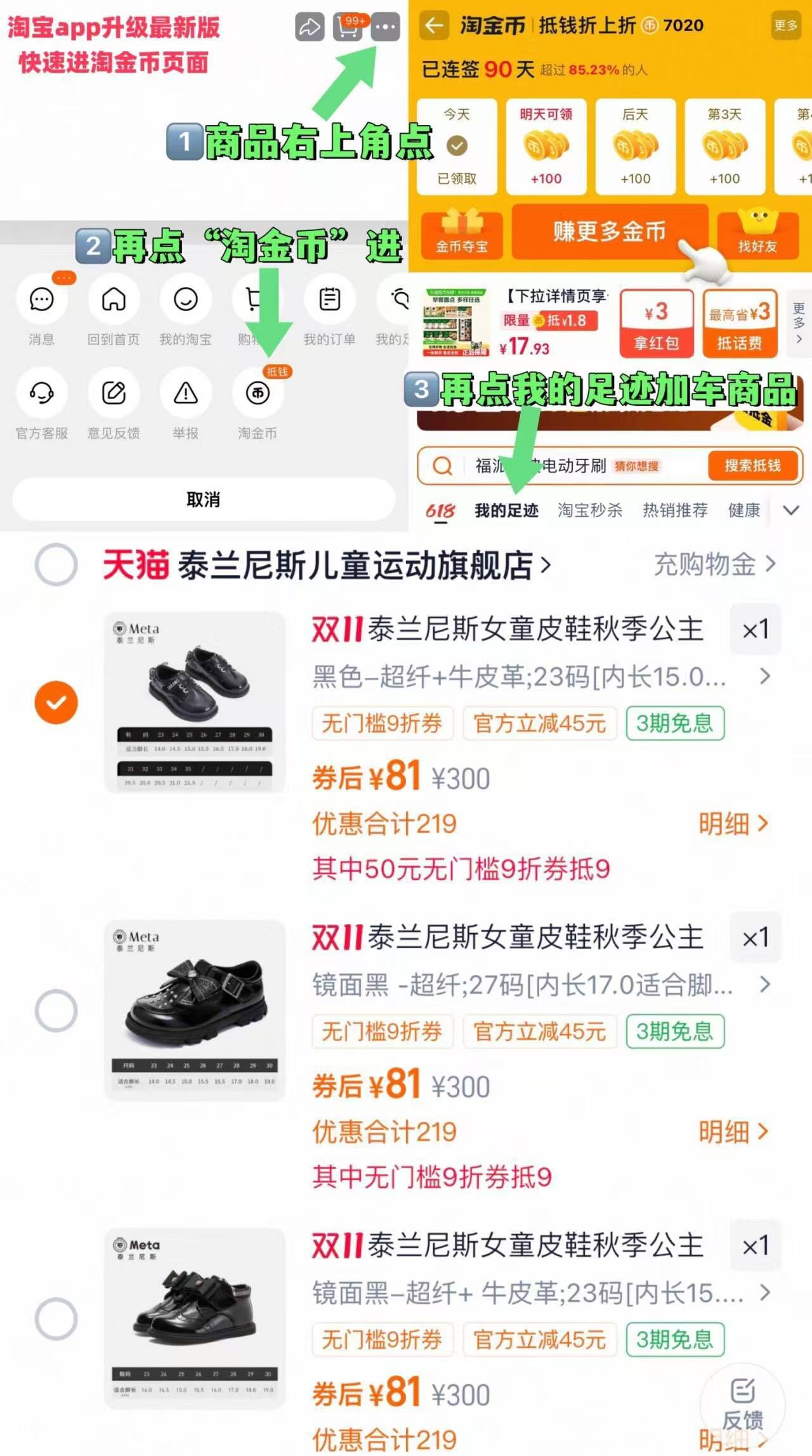Expand the tab row chevron next to 健康
Image resolution: width=812 pixels, height=1456 pixels.
pyautogui.click(x=790, y=510)
